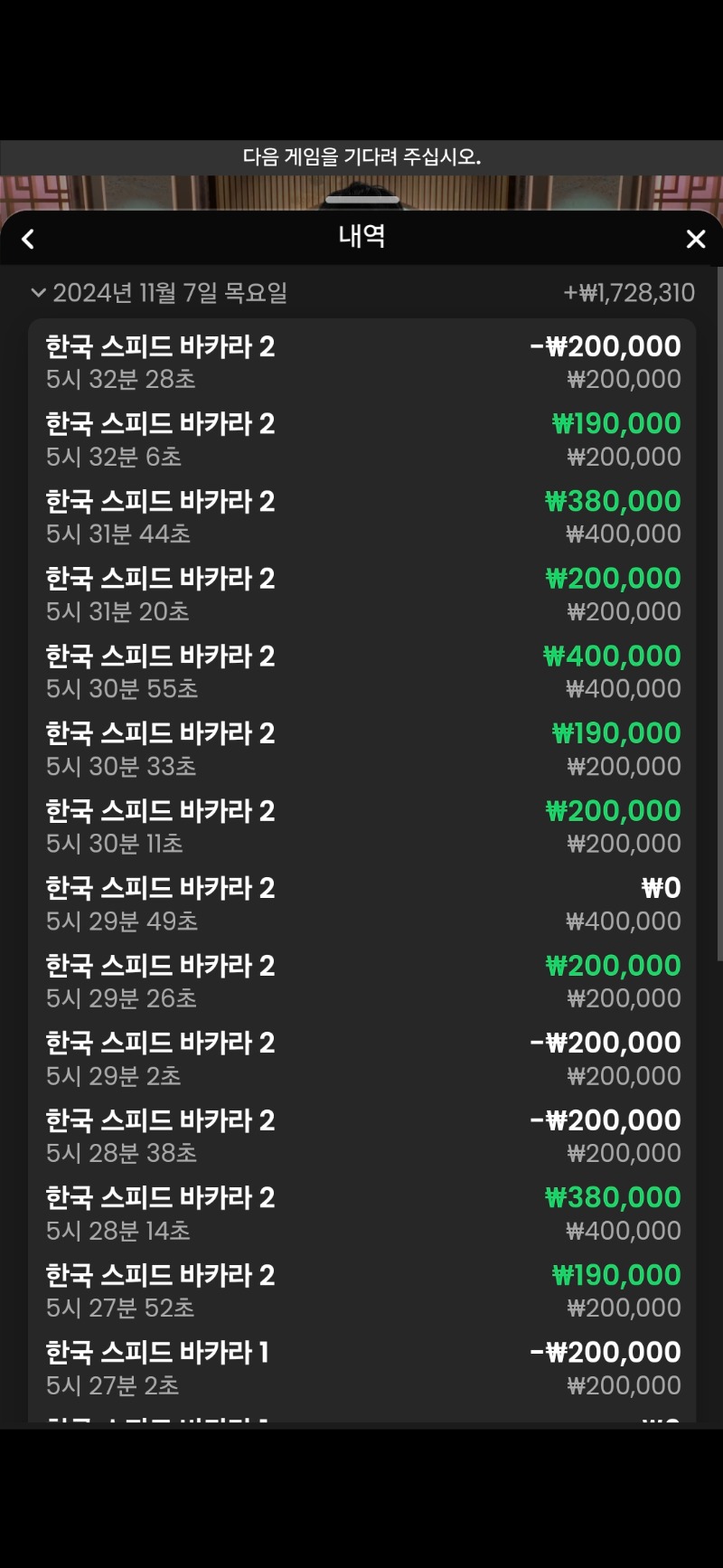Select the 5시 28분 14초 game record
The width and height of the screenshot is (723, 1568).
tap(361, 1213)
